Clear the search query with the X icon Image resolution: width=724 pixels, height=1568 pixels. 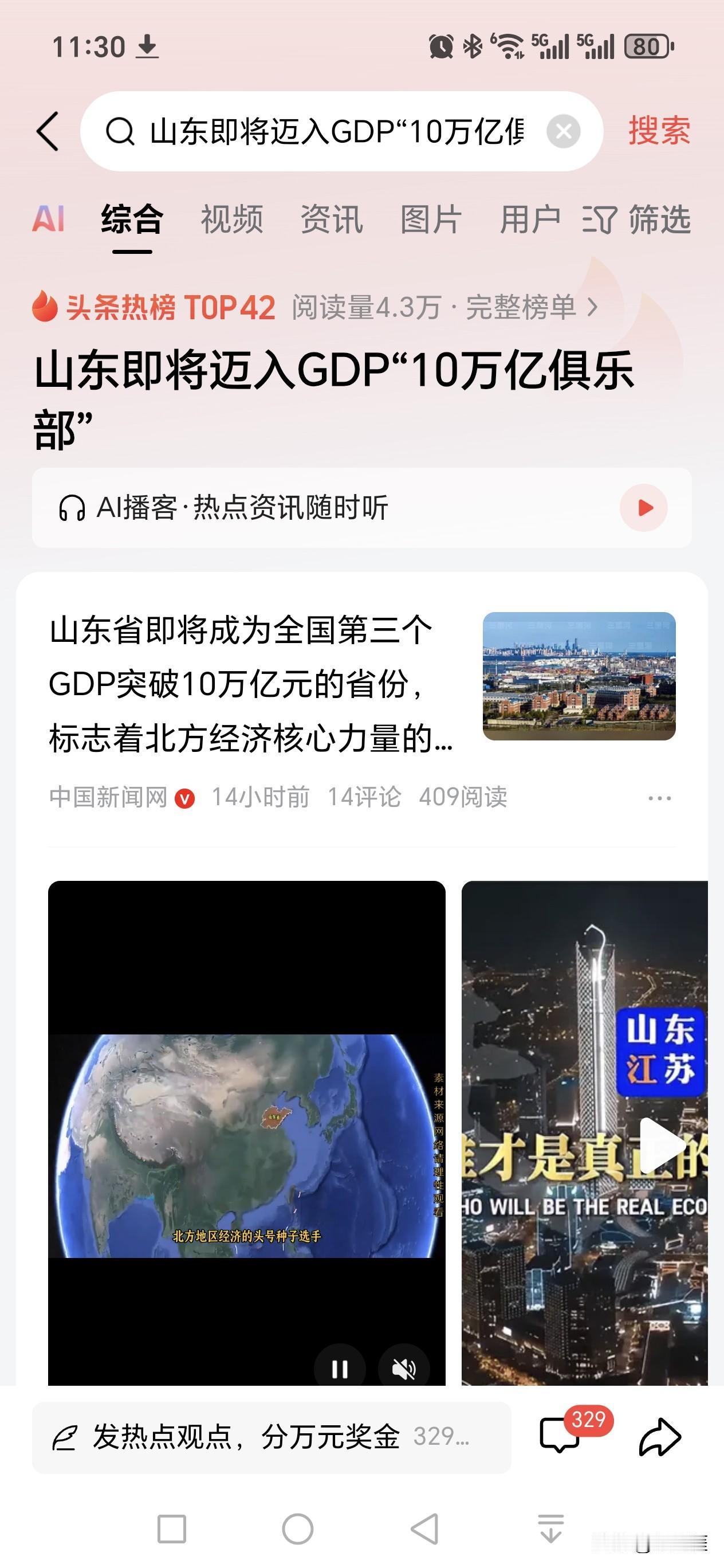click(563, 130)
